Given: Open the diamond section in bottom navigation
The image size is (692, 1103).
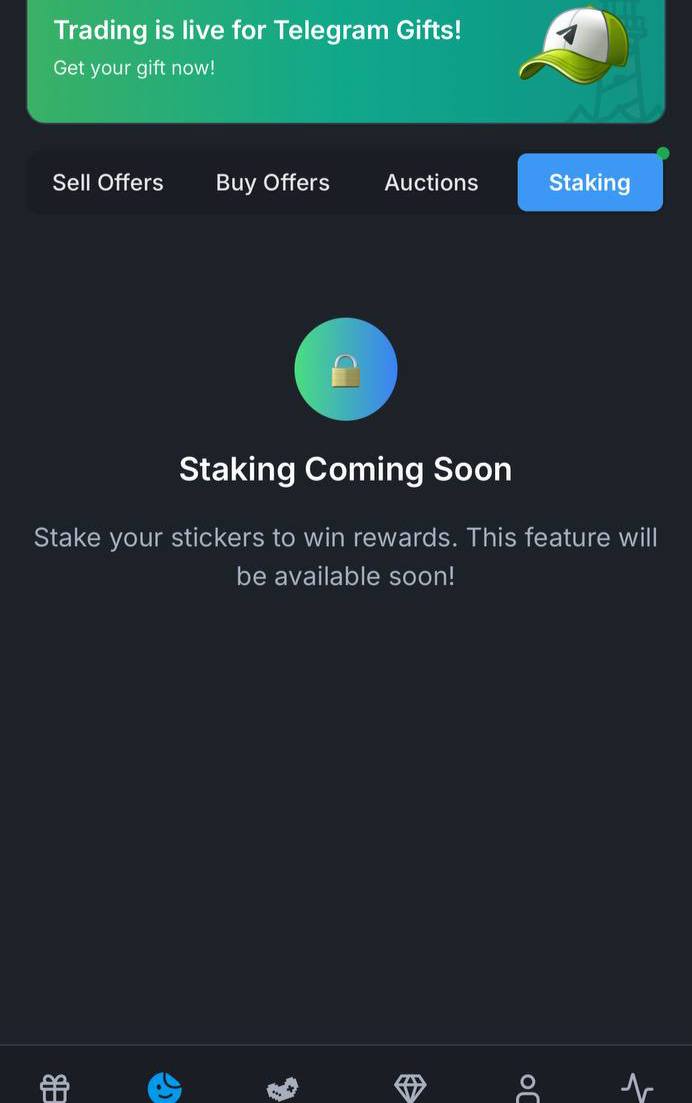Looking at the screenshot, I should pos(410,1088).
